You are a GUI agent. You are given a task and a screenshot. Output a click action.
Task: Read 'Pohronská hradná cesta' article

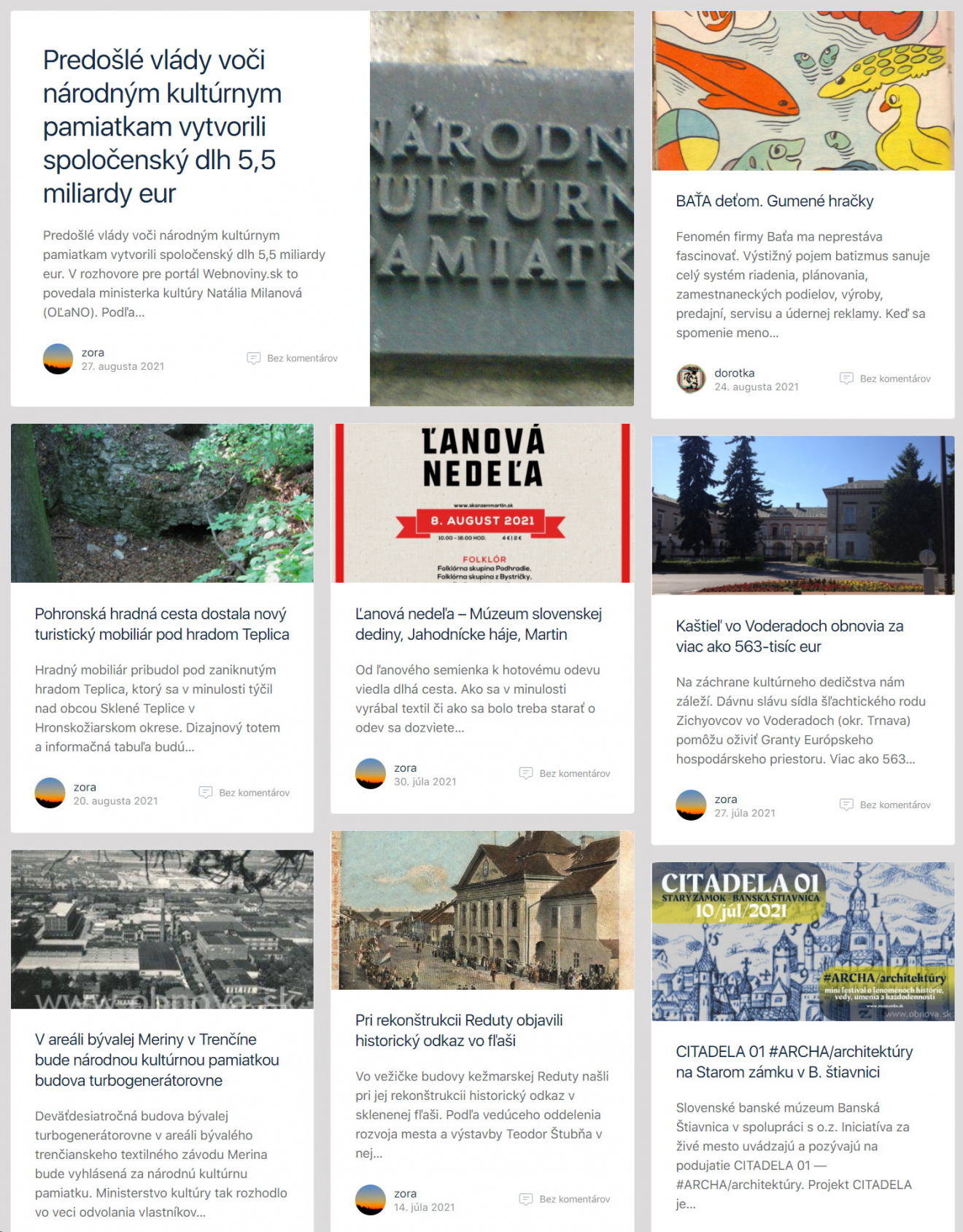tap(161, 624)
